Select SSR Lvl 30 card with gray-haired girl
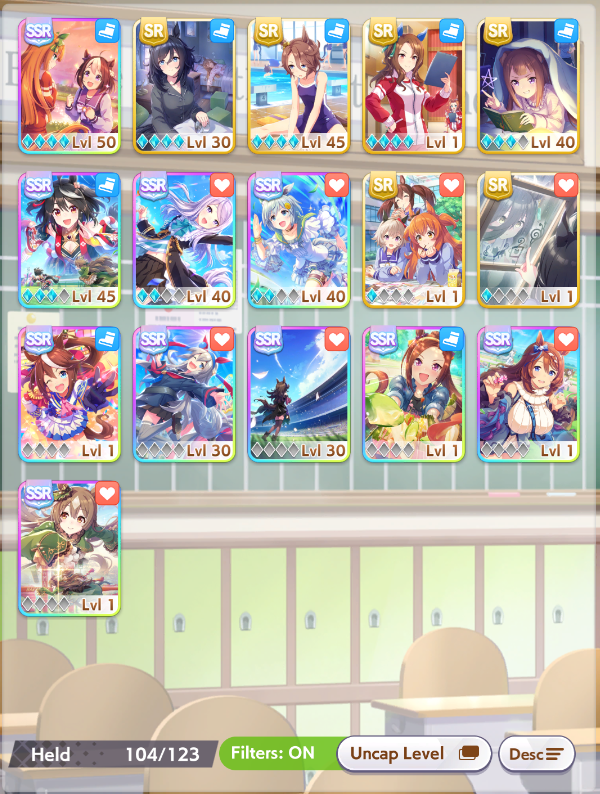Image resolution: width=600 pixels, height=794 pixels. pyautogui.click(x=184, y=393)
